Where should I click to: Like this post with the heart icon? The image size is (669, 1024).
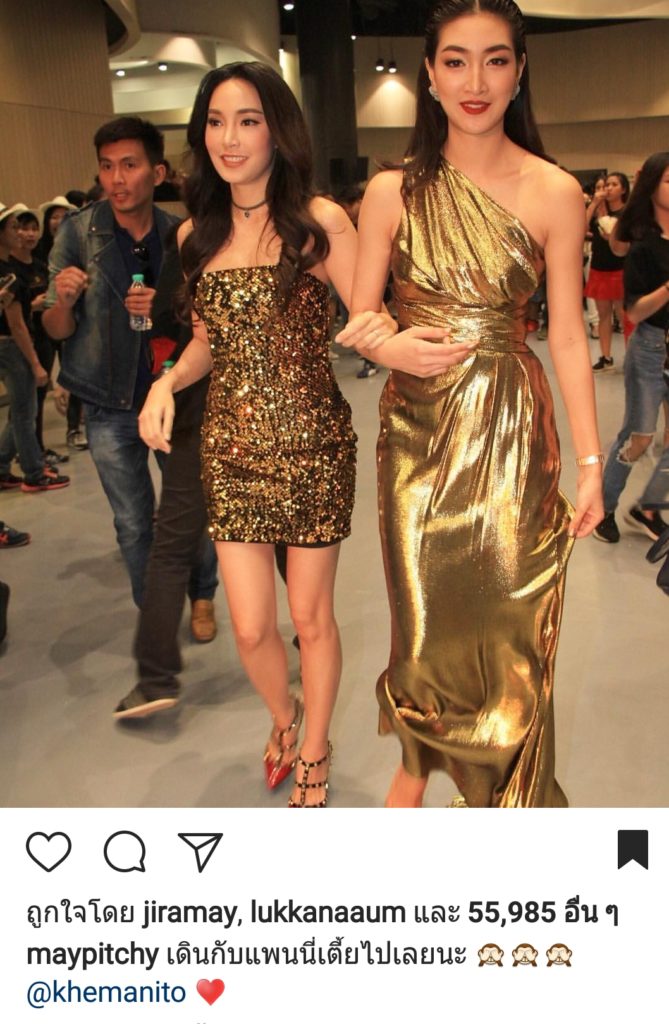click(48, 851)
